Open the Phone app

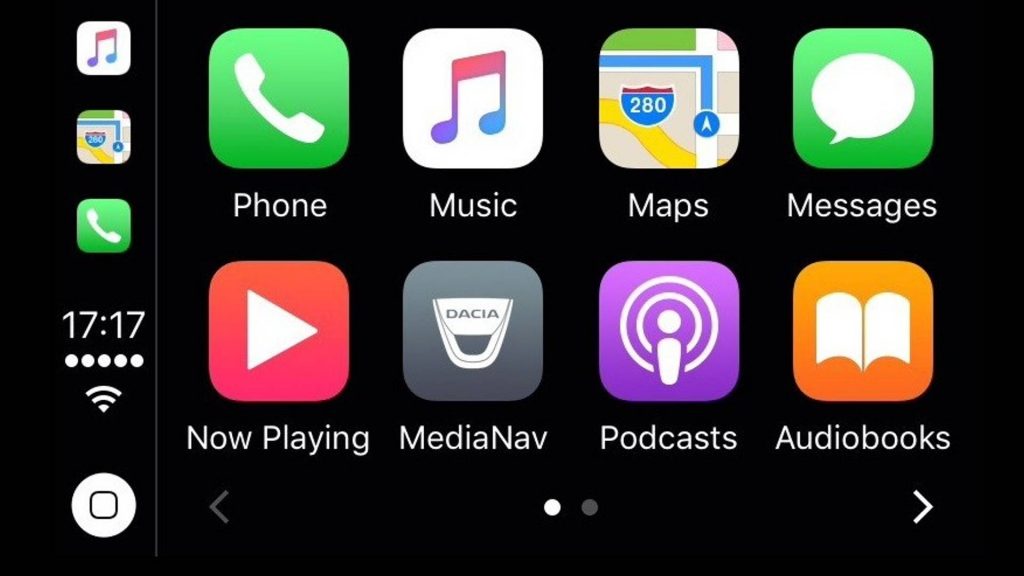(279, 98)
